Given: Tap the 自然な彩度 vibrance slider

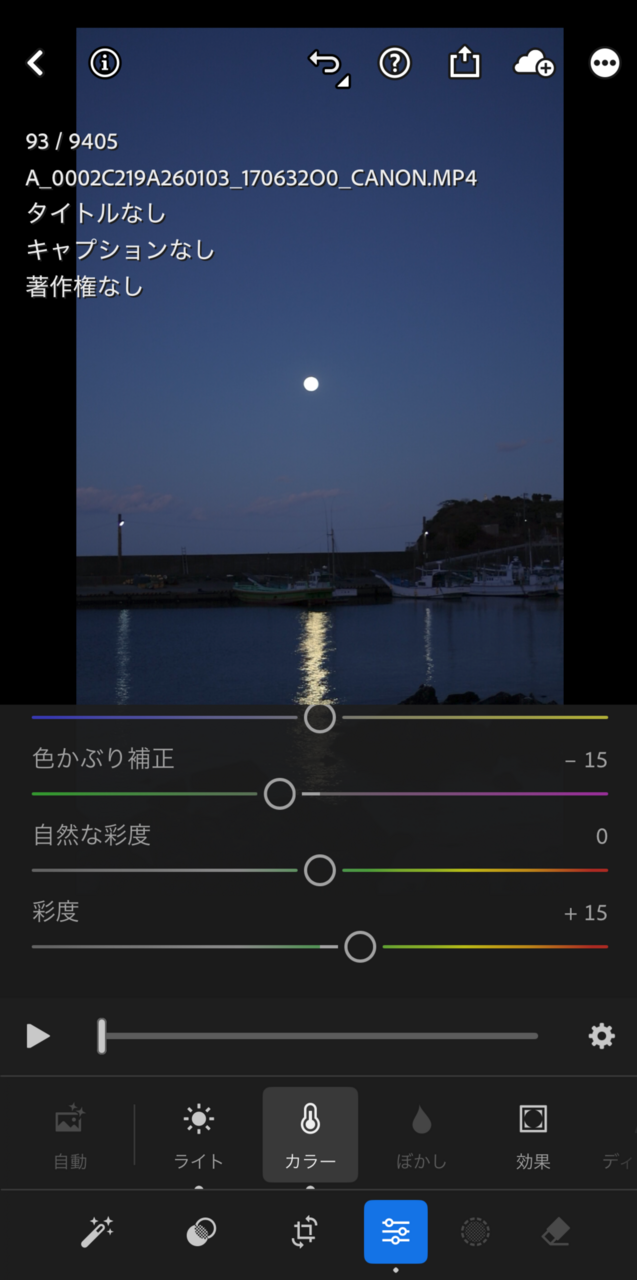Looking at the screenshot, I should 319,871.
